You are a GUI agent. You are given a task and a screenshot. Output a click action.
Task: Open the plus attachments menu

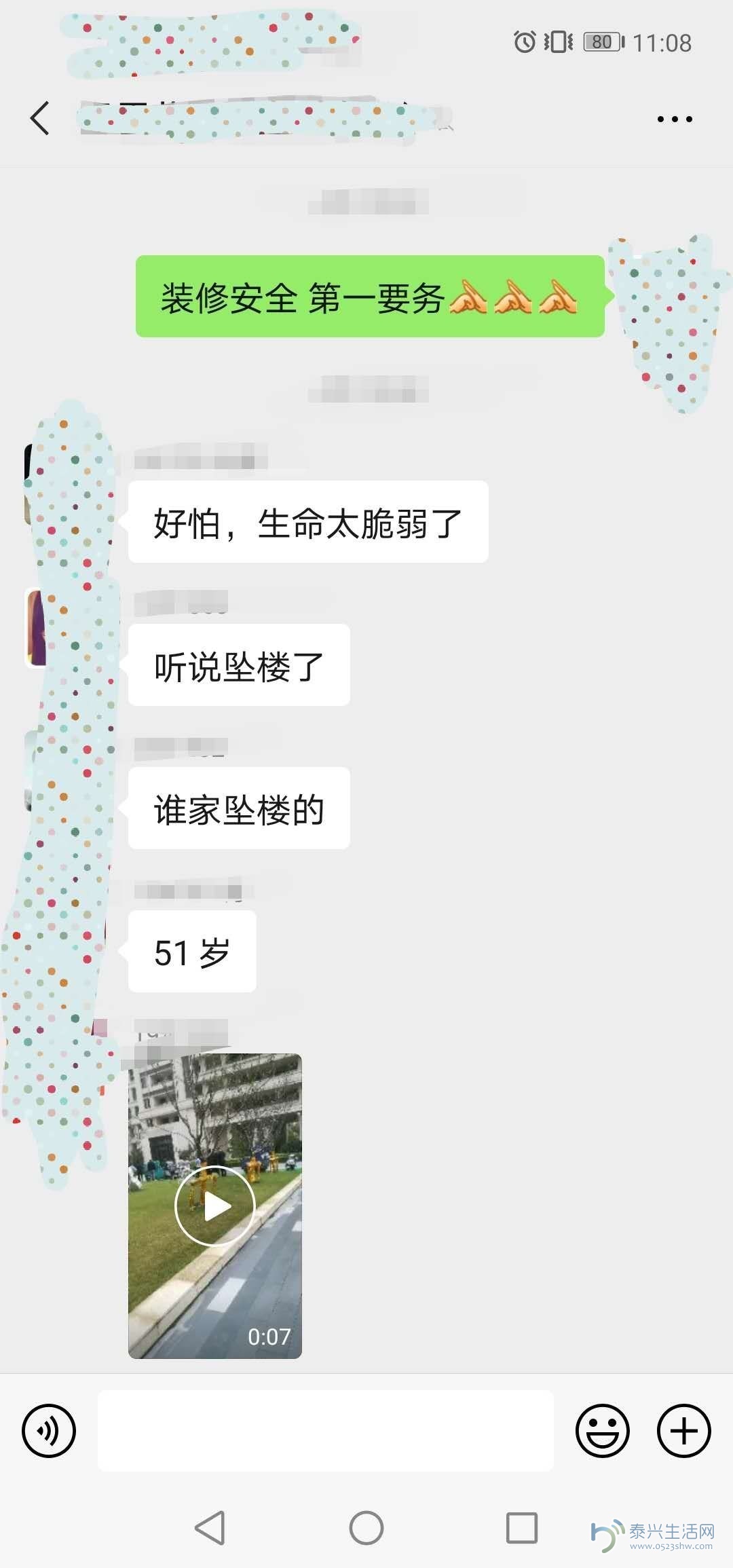(683, 1430)
